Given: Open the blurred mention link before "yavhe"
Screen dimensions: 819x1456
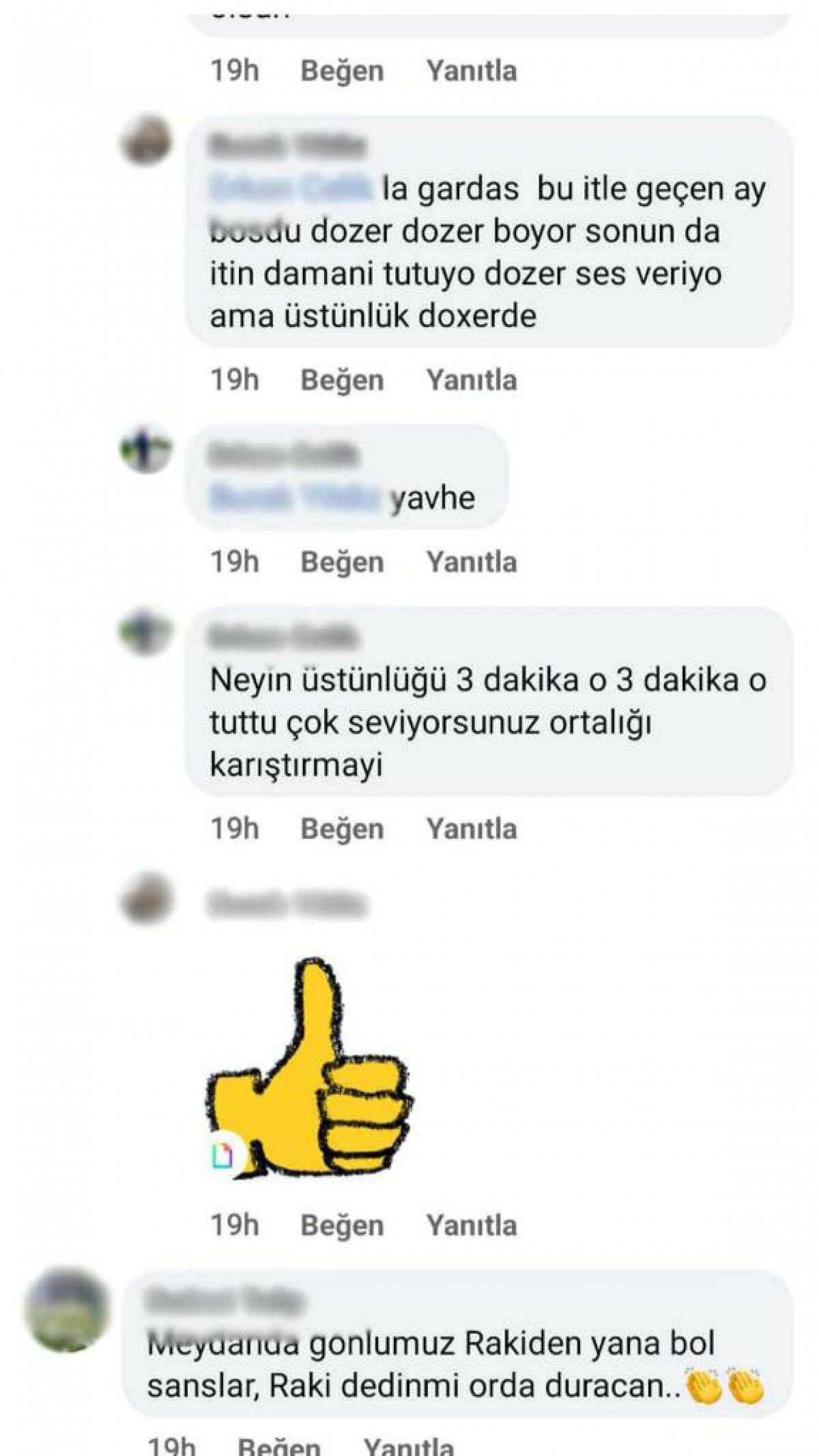Looking at the screenshot, I should point(294,498).
